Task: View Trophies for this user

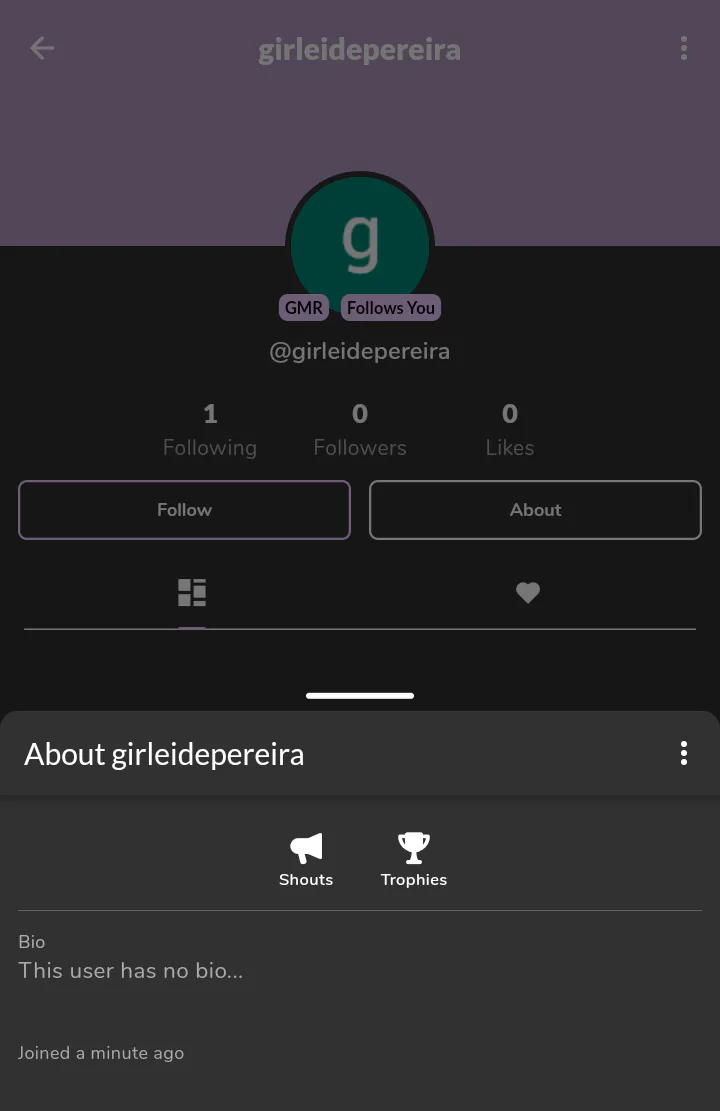Action: tap(414, 860)
